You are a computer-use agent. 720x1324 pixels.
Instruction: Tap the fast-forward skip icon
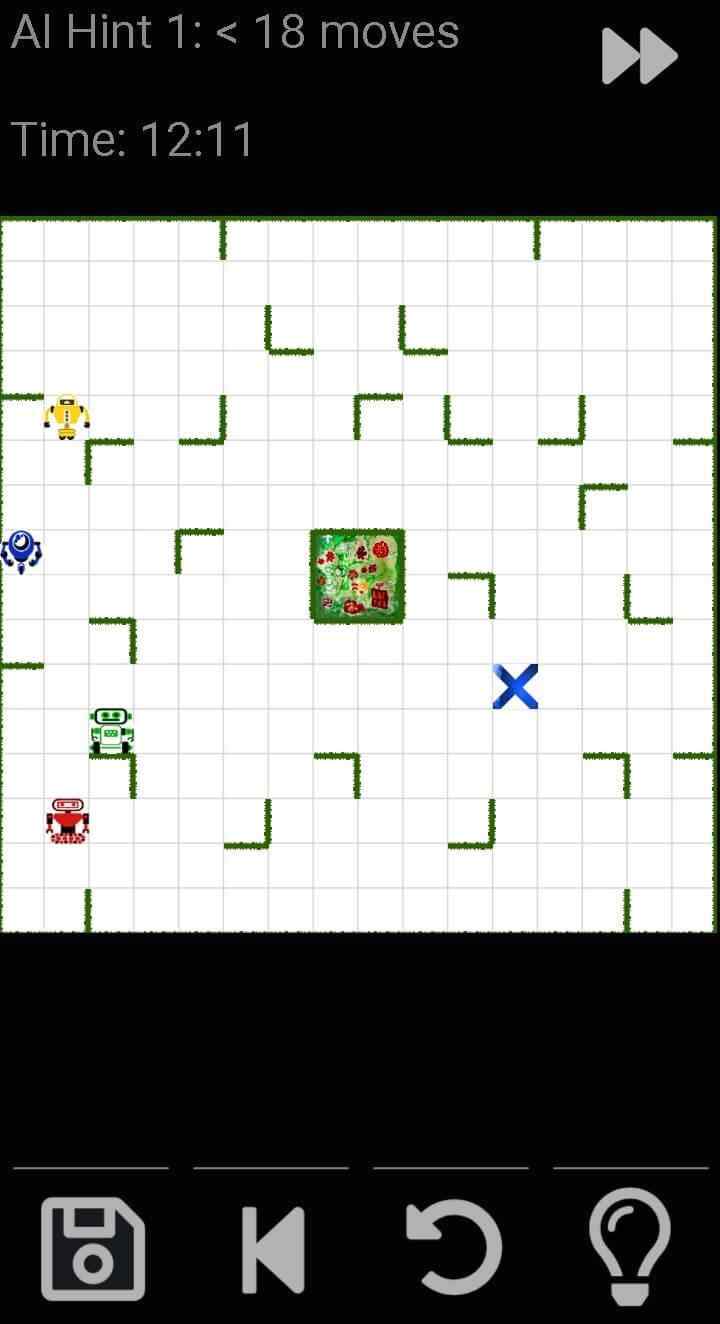pyautogui.click(x=640, y=57)
